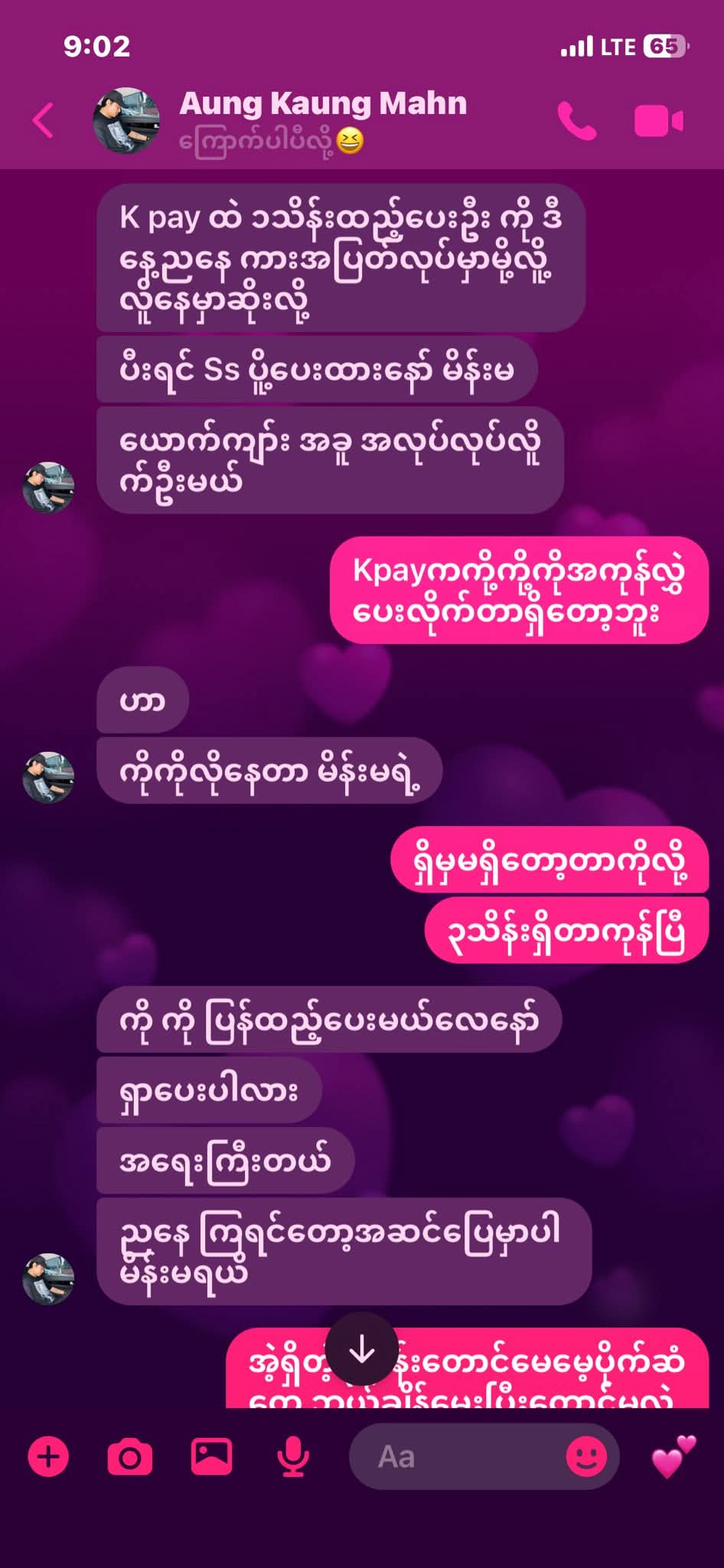Go back to the chat list
This screenshot has height=1568, width=724.
[x=43, y=121]
